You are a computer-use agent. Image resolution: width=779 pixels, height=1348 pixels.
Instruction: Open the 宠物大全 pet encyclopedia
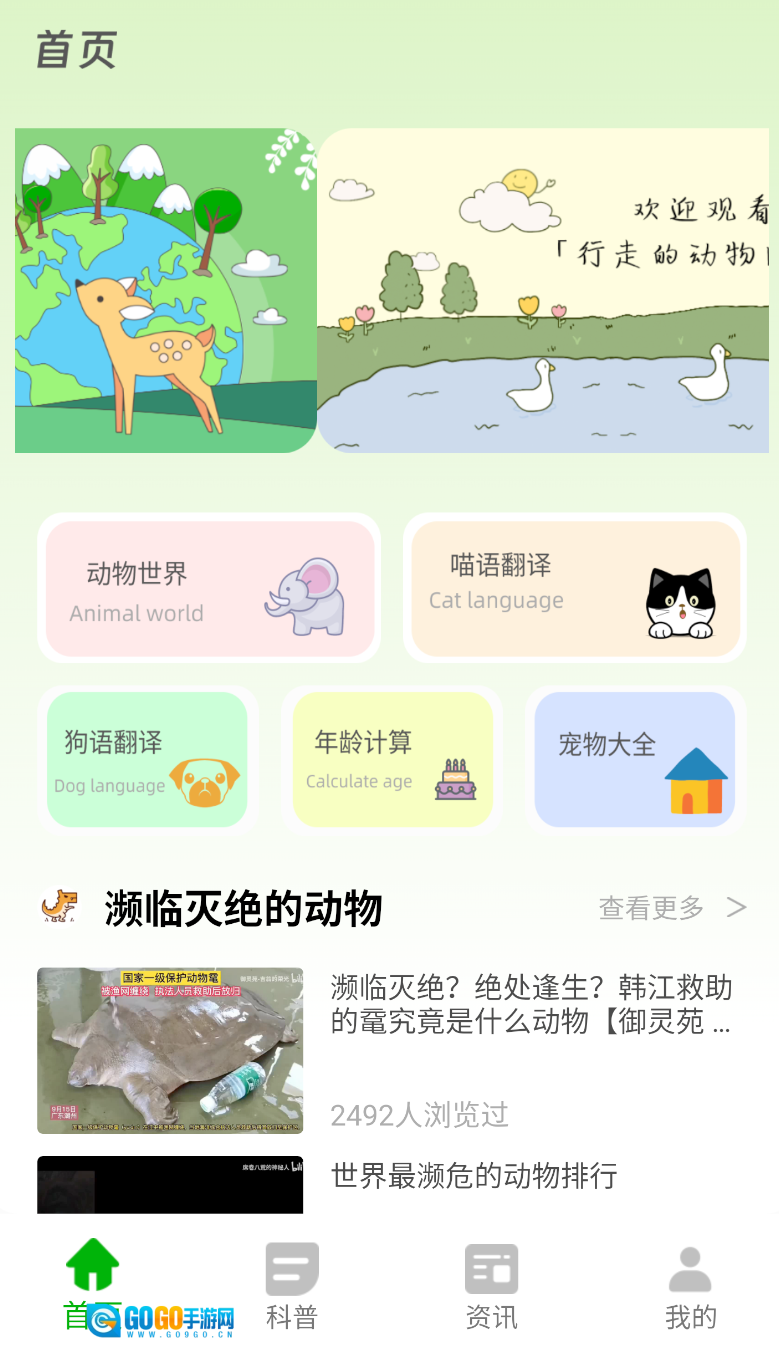[635, 760]
